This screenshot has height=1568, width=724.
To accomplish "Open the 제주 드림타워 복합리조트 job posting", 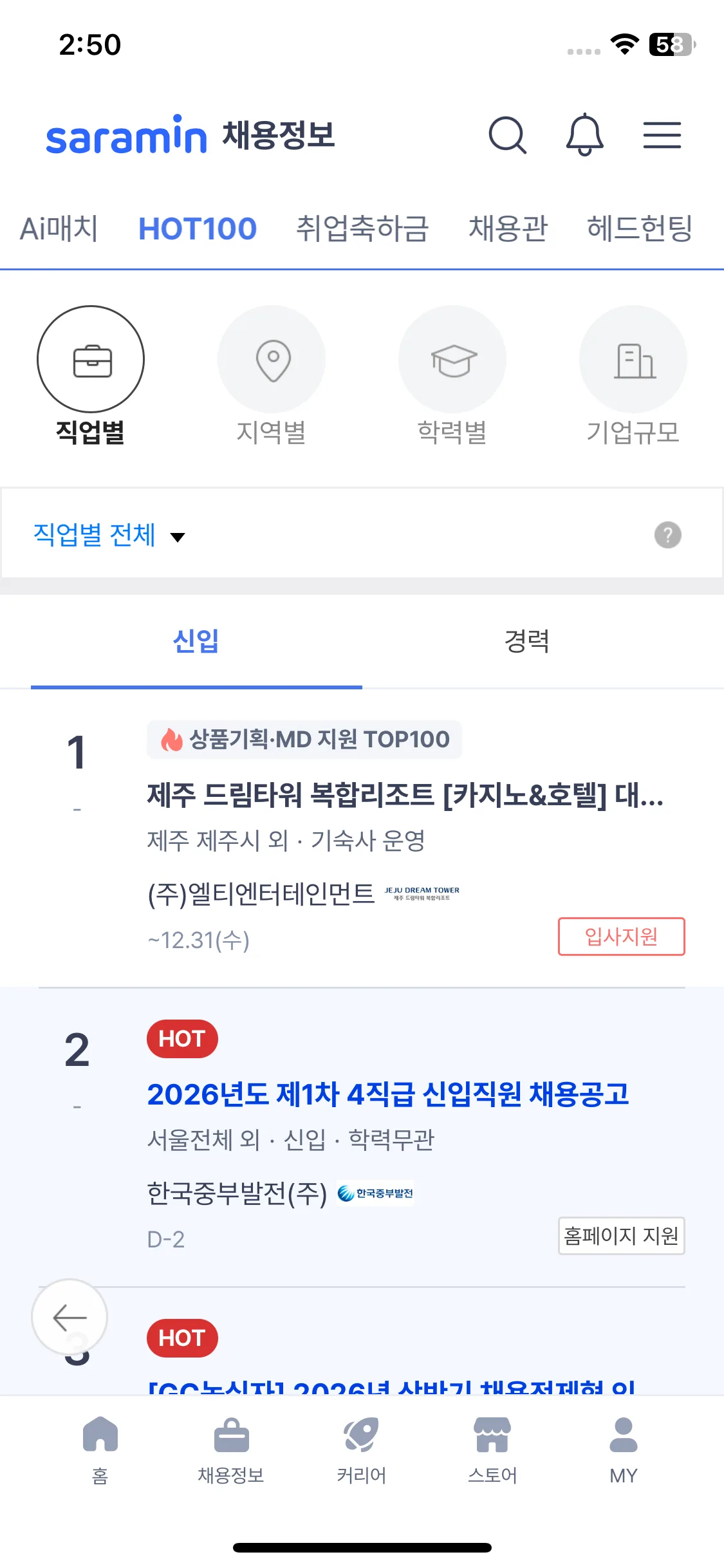I will click(x=405, y=796).
